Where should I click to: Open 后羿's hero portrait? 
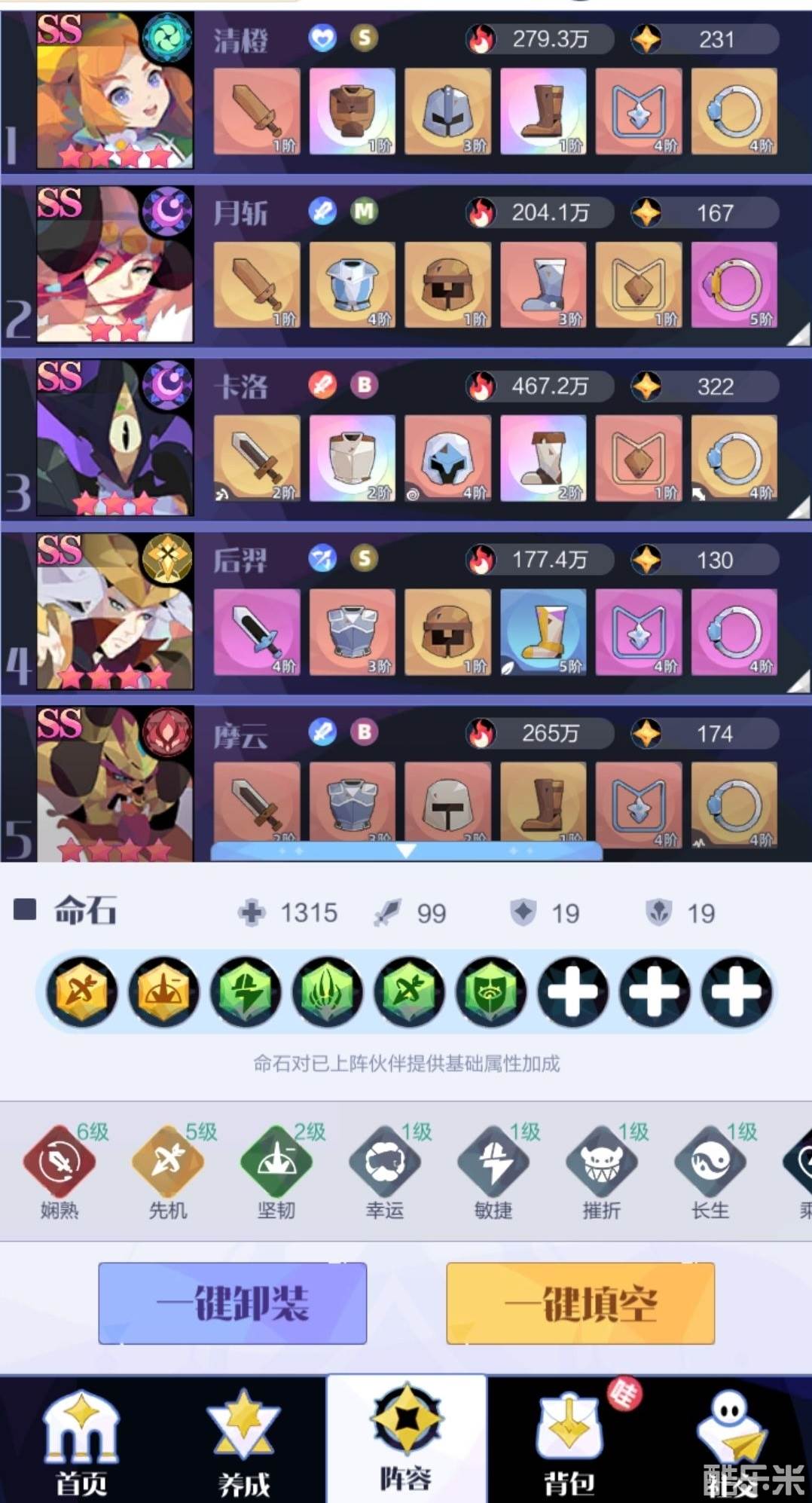[115, 611]
